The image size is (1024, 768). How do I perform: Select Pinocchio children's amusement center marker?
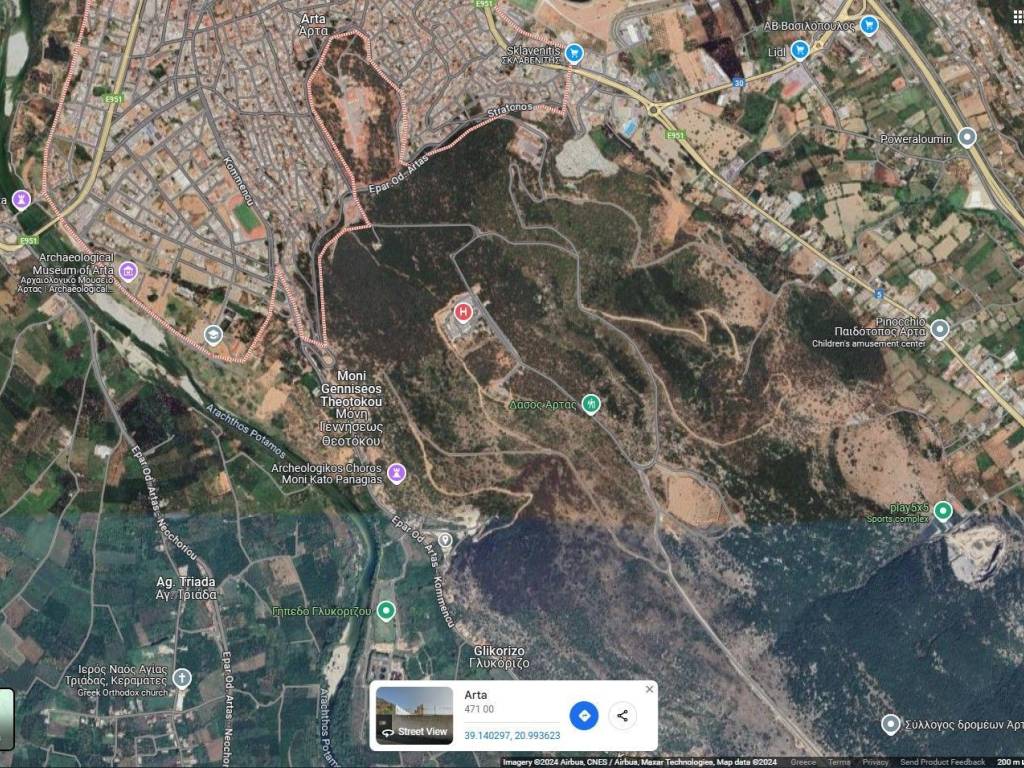(x=939, y=329)
